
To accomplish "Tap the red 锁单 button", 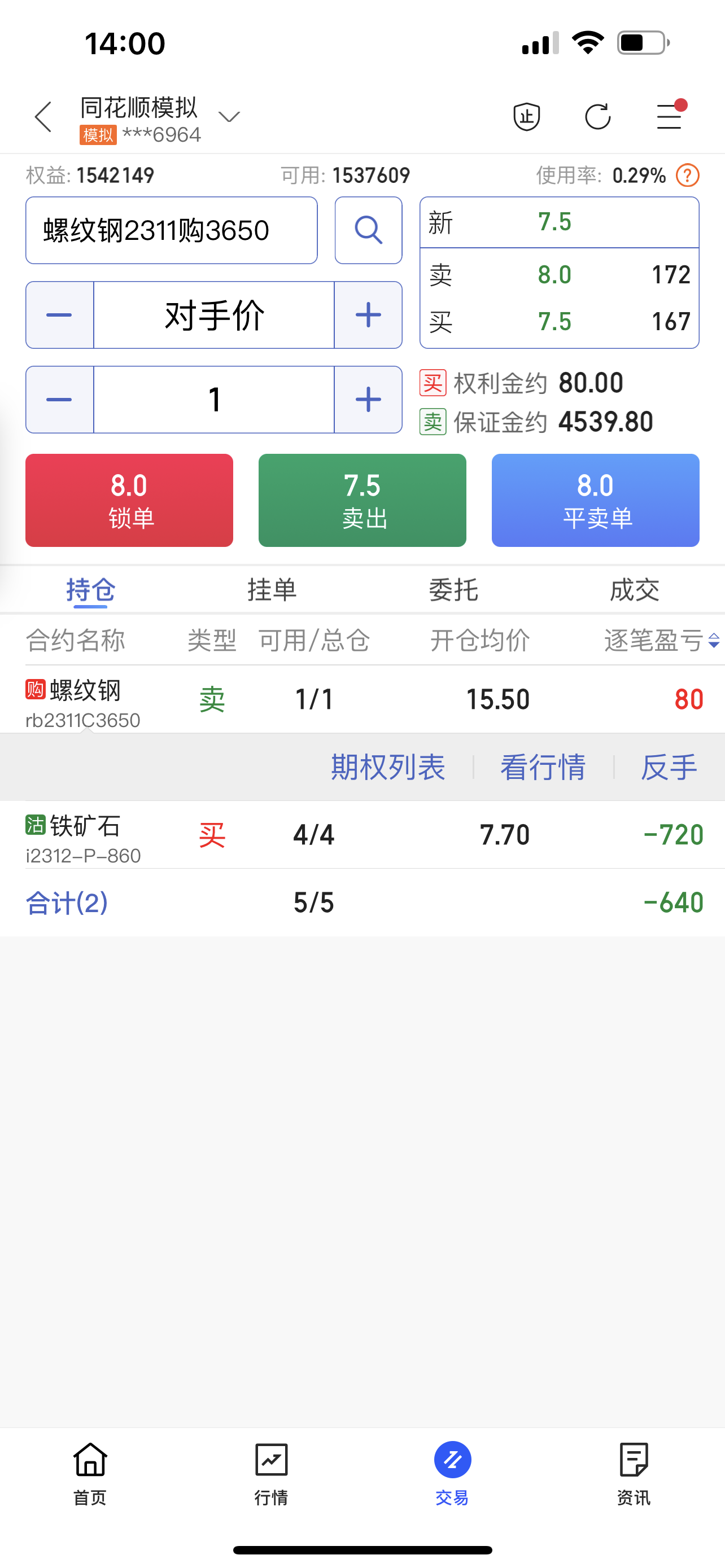I will 129,500.
